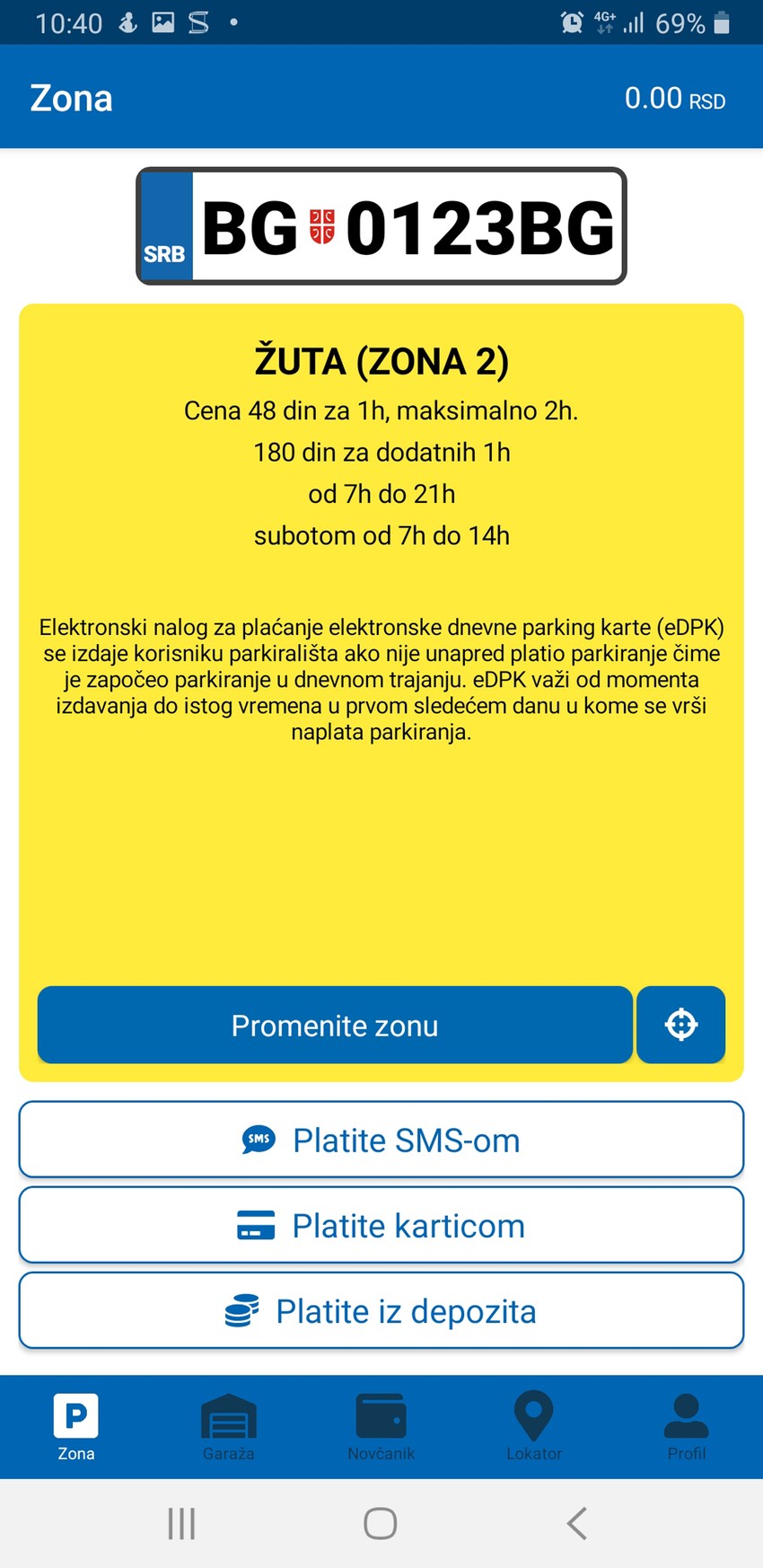The image size is (763, 1568).
Task: Choose Platite karticom payment option
Action: point(381,1225)
